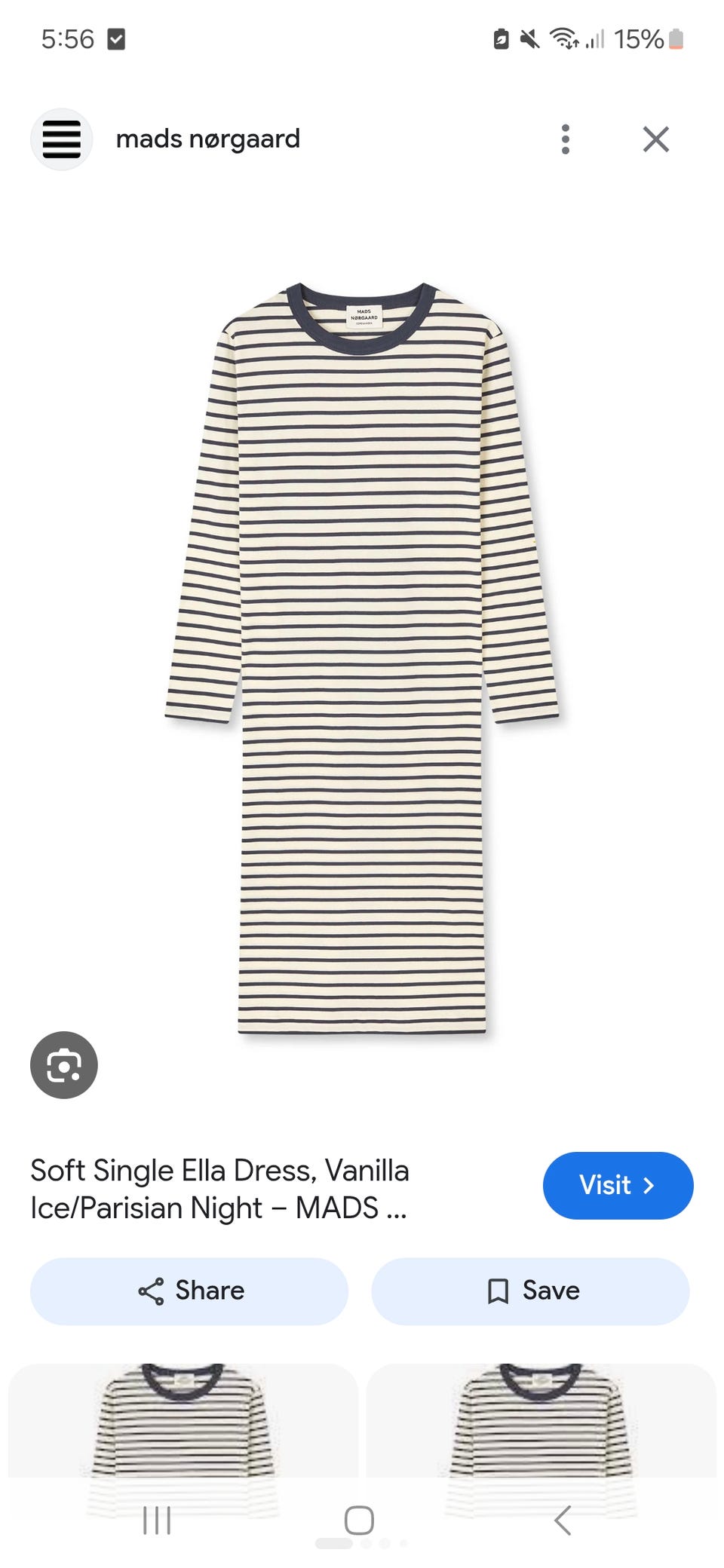Save this image to collections
The height and width of the screenshot is (1568, 724).
pyautogui.click(x=530, y=1291)
